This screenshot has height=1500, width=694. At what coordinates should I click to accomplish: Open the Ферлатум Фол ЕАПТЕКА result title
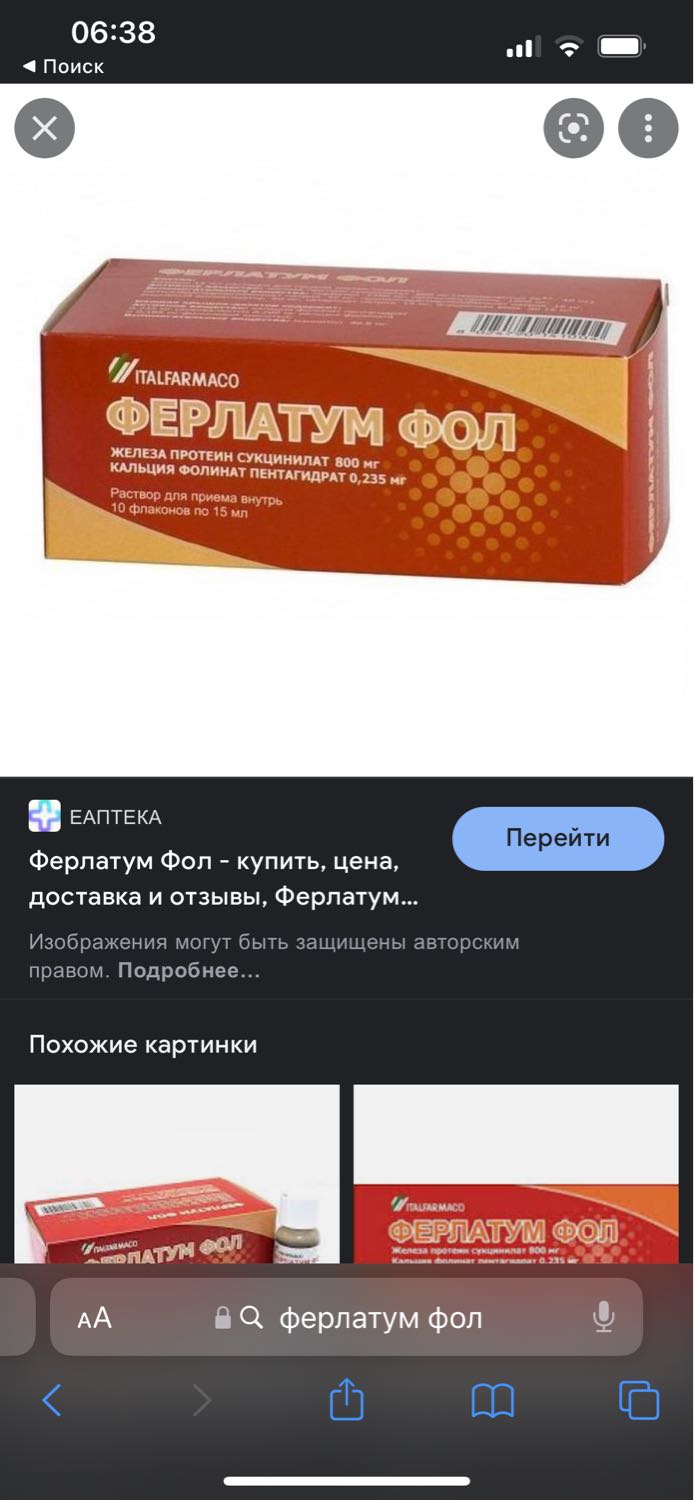click(x=224, y=879)
